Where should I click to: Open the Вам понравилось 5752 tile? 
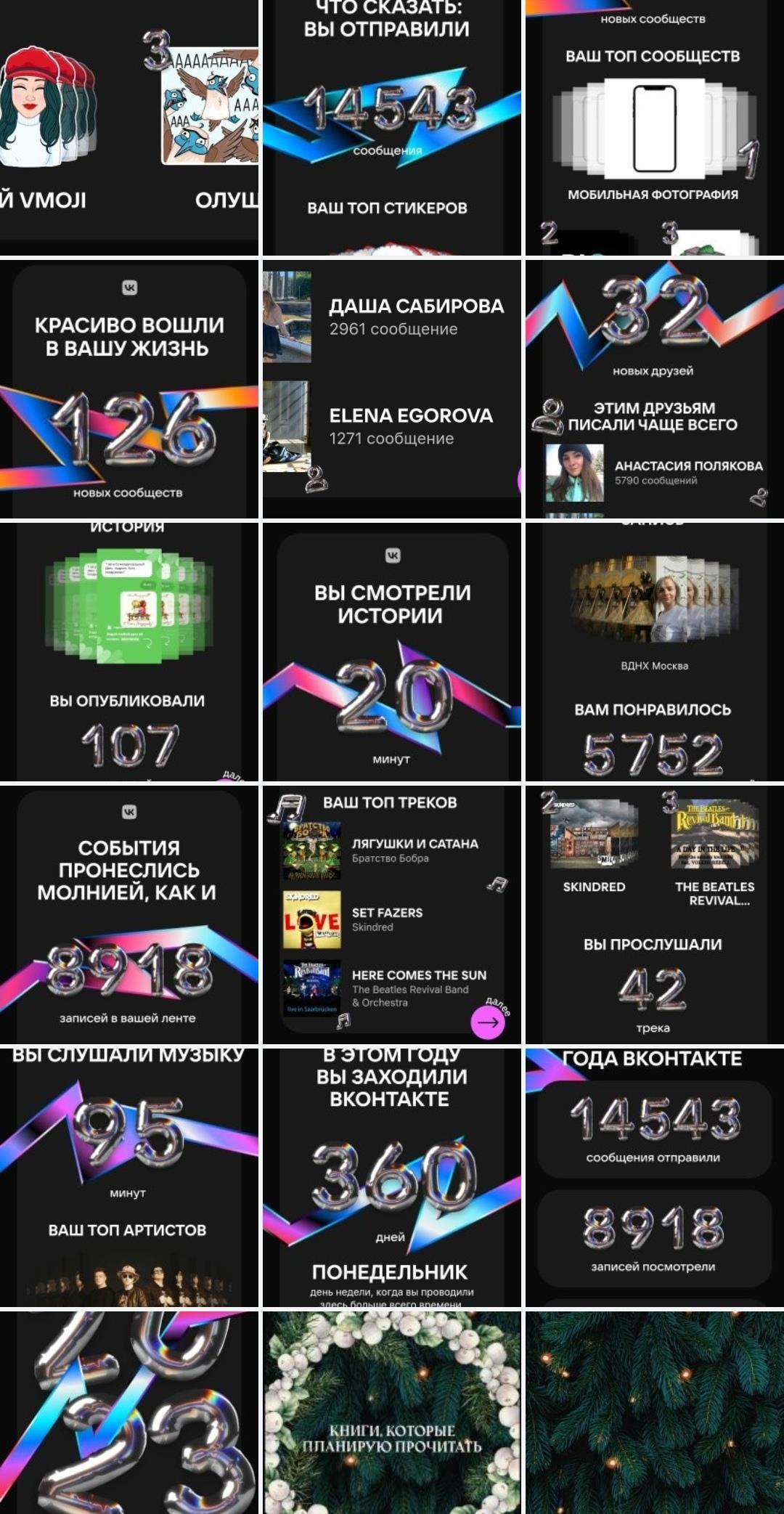click(653, 651)
